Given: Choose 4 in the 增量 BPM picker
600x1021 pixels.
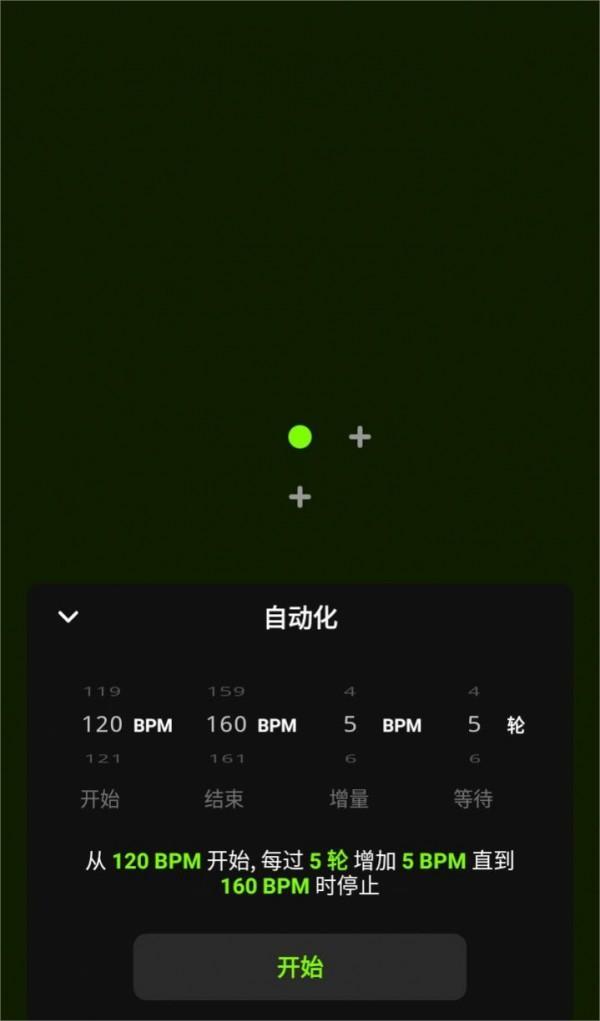Looking at the screenshot, I should 350,691.
